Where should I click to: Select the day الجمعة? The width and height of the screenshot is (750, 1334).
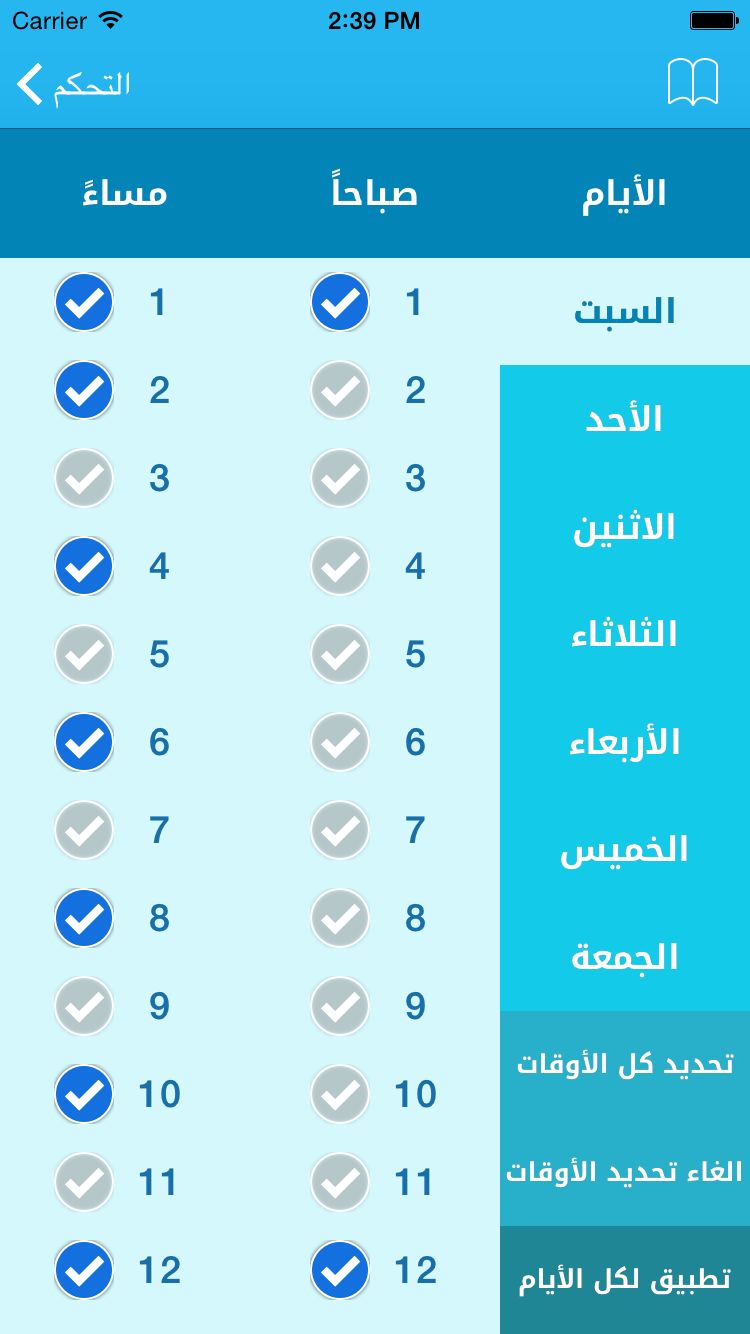click(624, 956)
